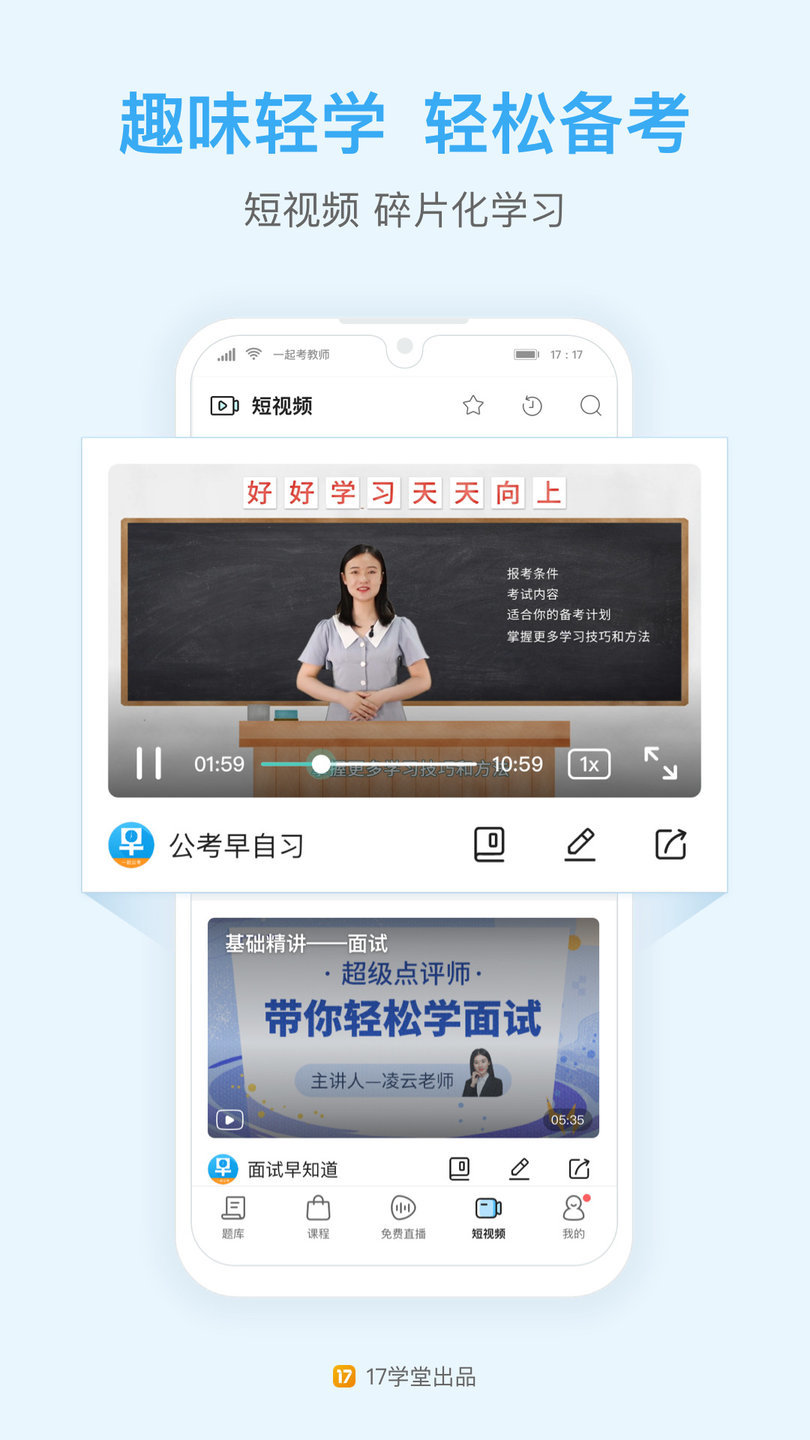810x1440 pixels.
Task: Click the pencil icon in the 面试早知道 row
Action: coord(519,1167)
